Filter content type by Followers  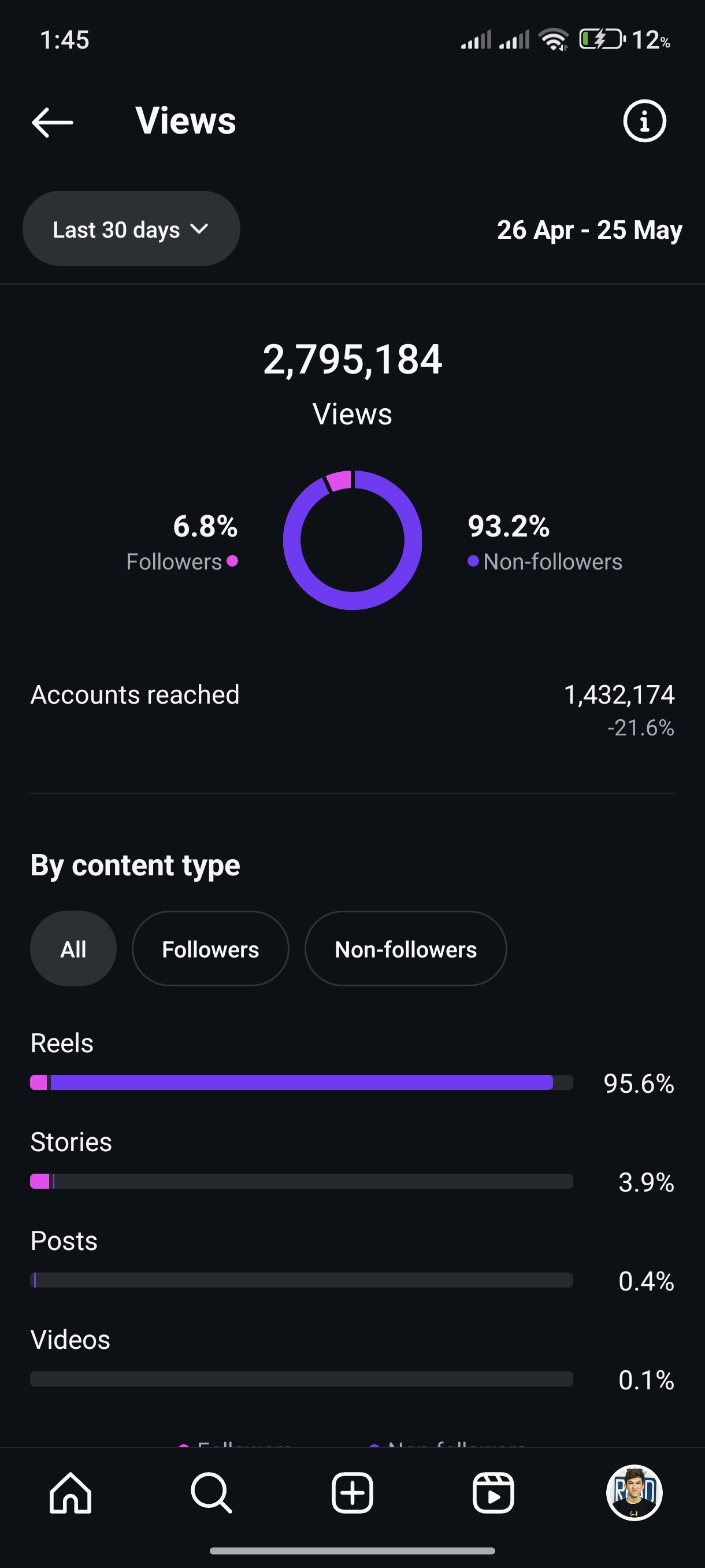210,948
